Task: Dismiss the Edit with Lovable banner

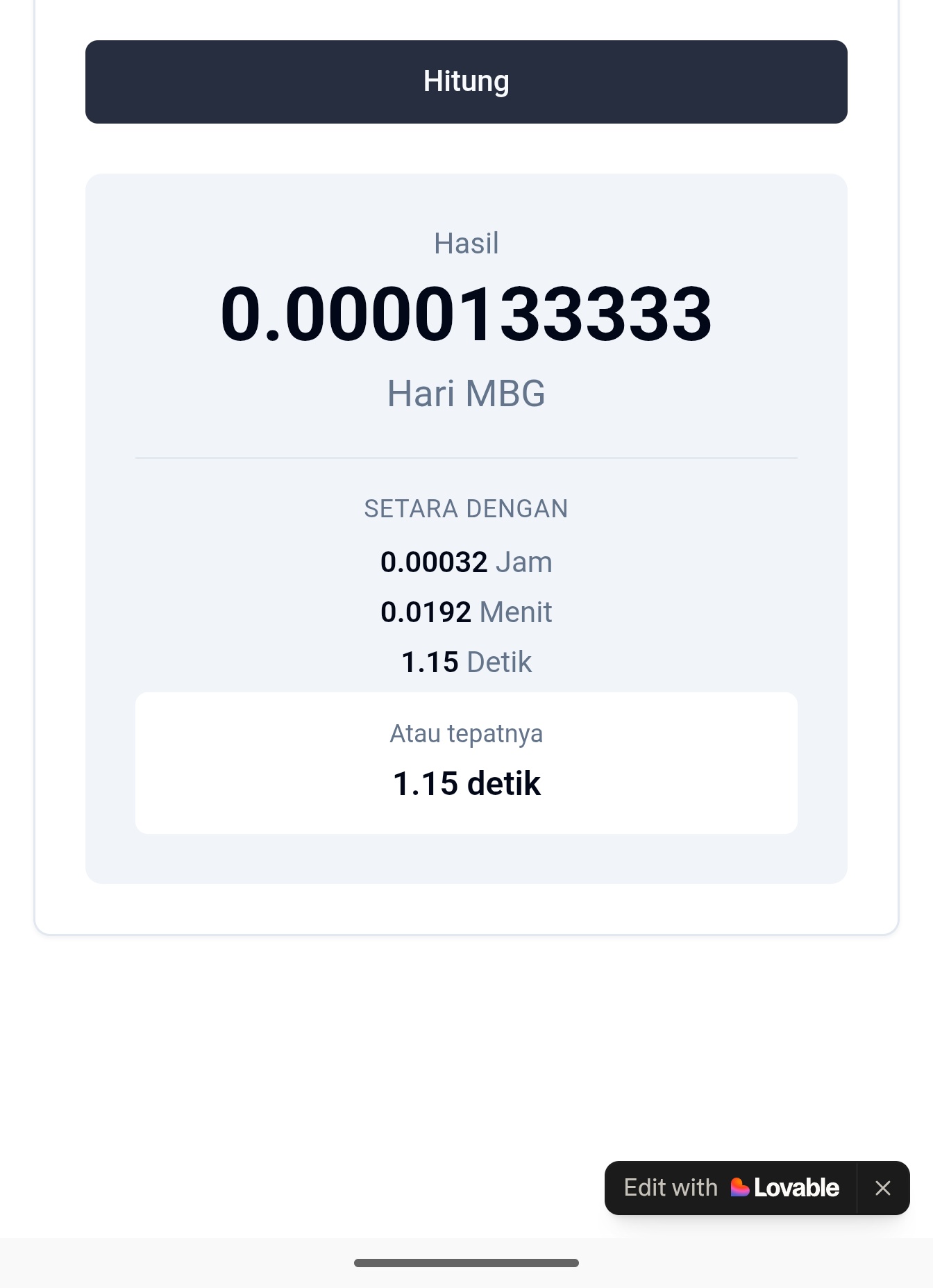Action: 883,1188
